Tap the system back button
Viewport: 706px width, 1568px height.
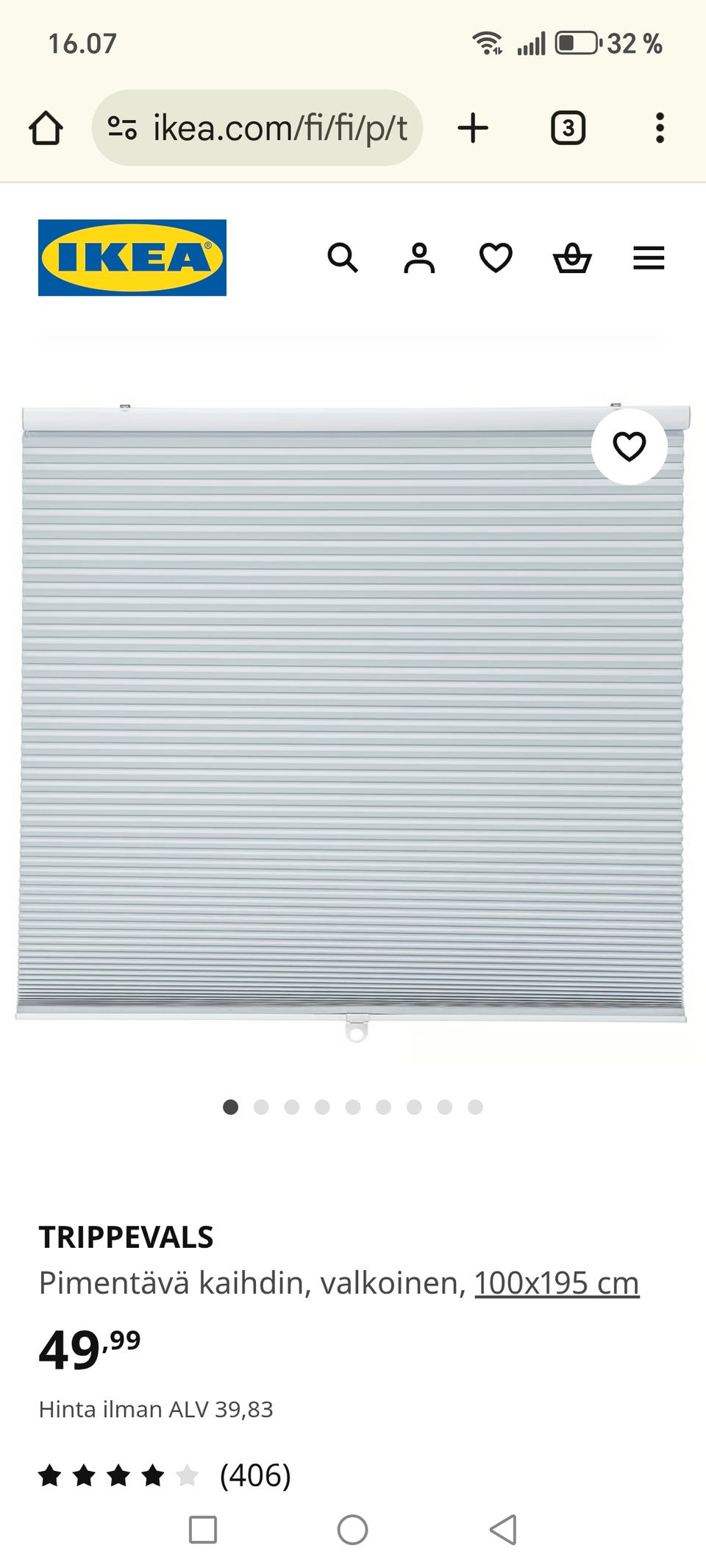tap(503, 1530)
